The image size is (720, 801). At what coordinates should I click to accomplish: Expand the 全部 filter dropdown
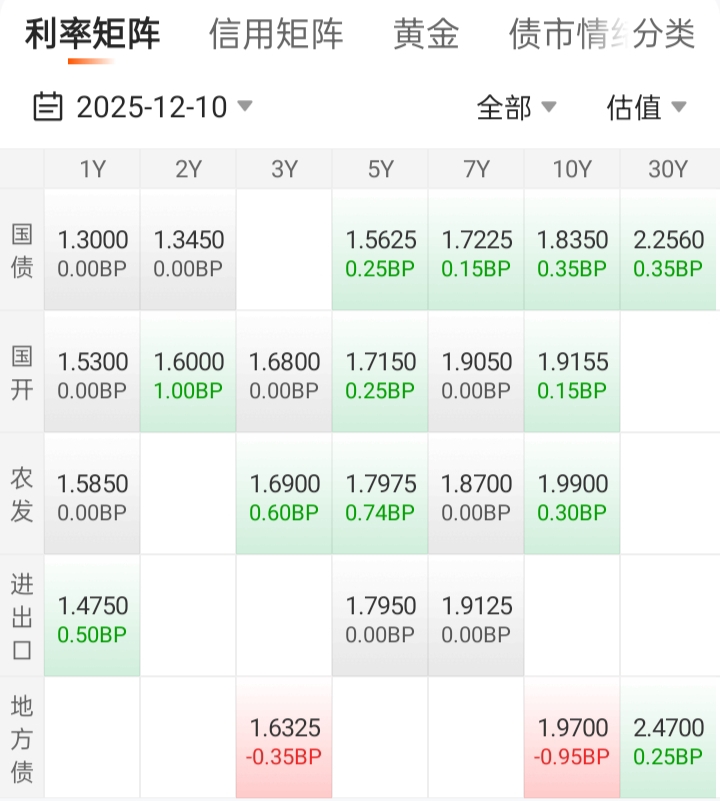click(516, 107)
